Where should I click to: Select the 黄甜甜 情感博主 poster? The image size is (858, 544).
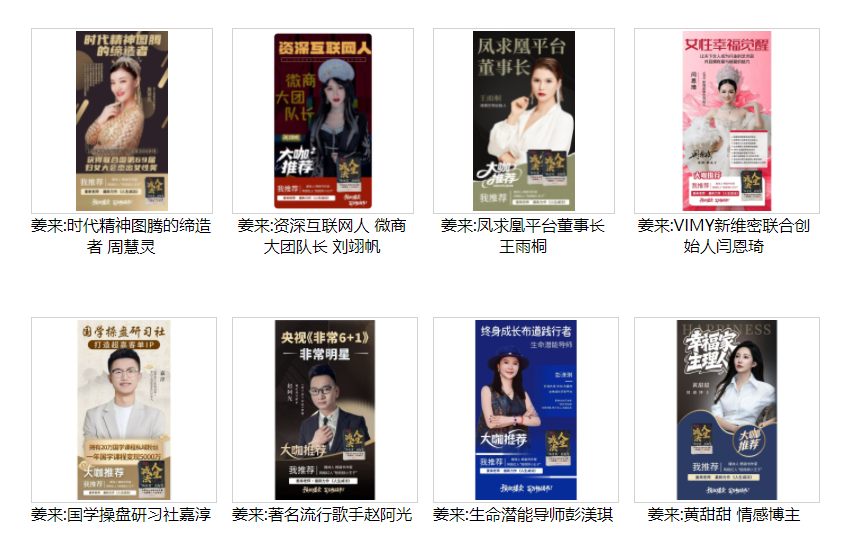point(726,410)
